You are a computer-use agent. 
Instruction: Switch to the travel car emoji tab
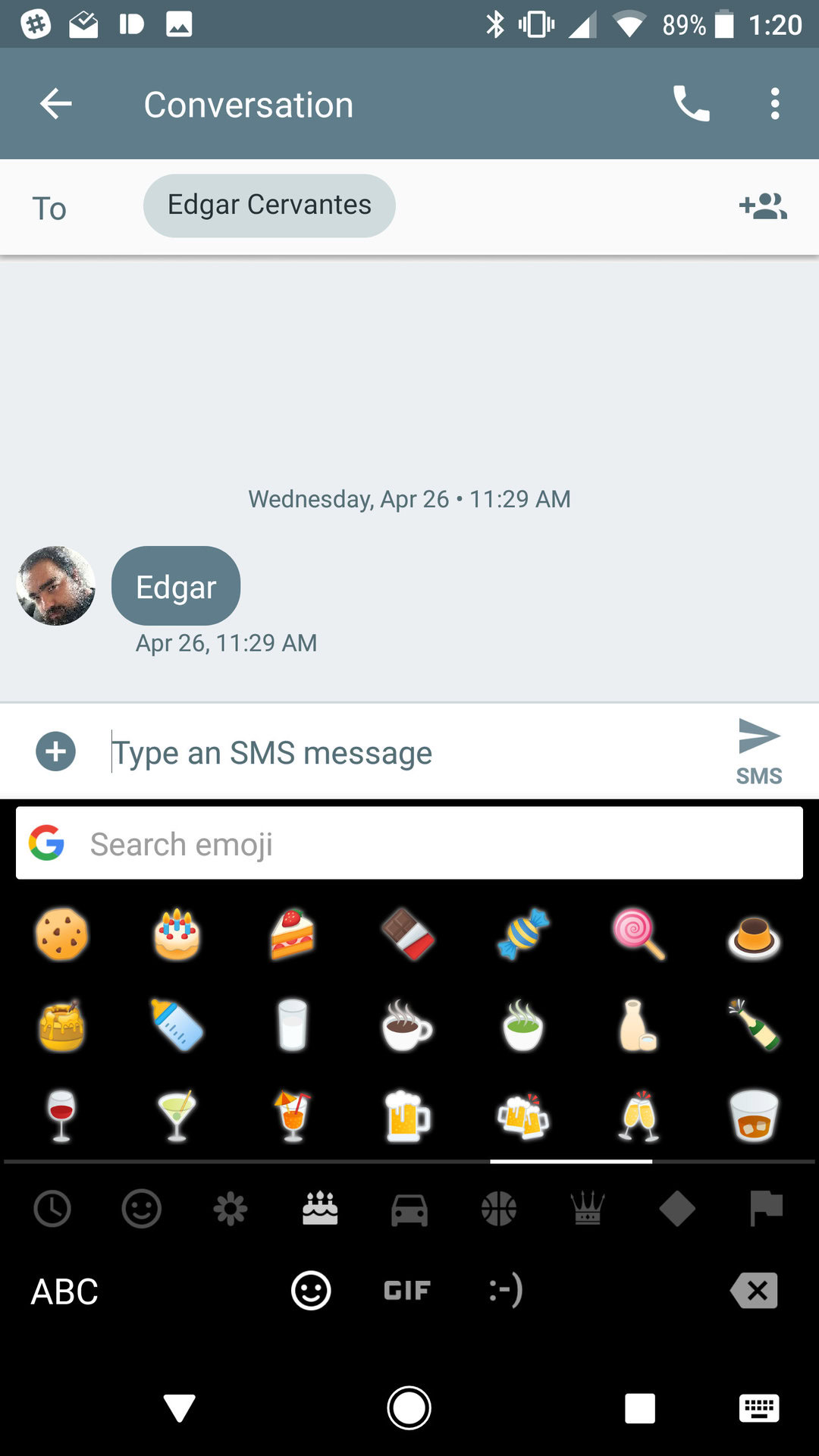[409, 1209]
